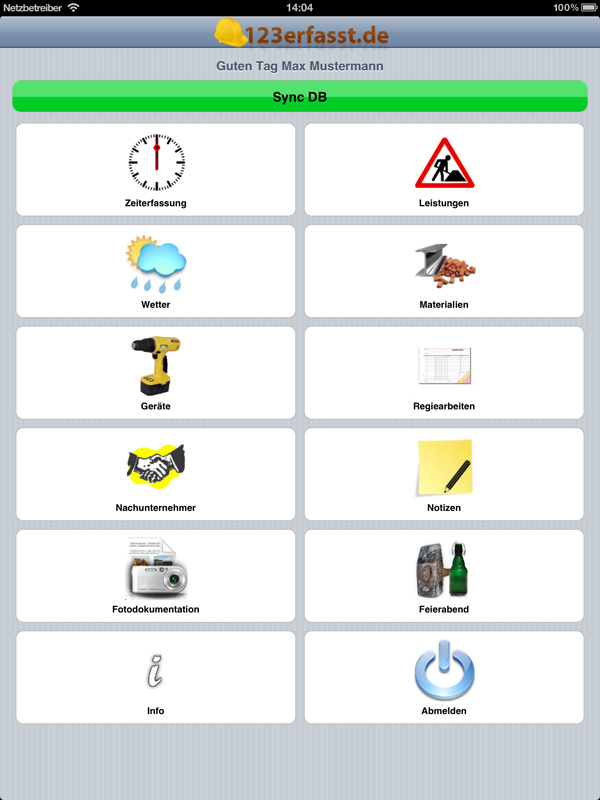The height and width of the screenshot is (800, 600).
Task: Open Fotodokumentation
Action: click(x=156, y=576)
